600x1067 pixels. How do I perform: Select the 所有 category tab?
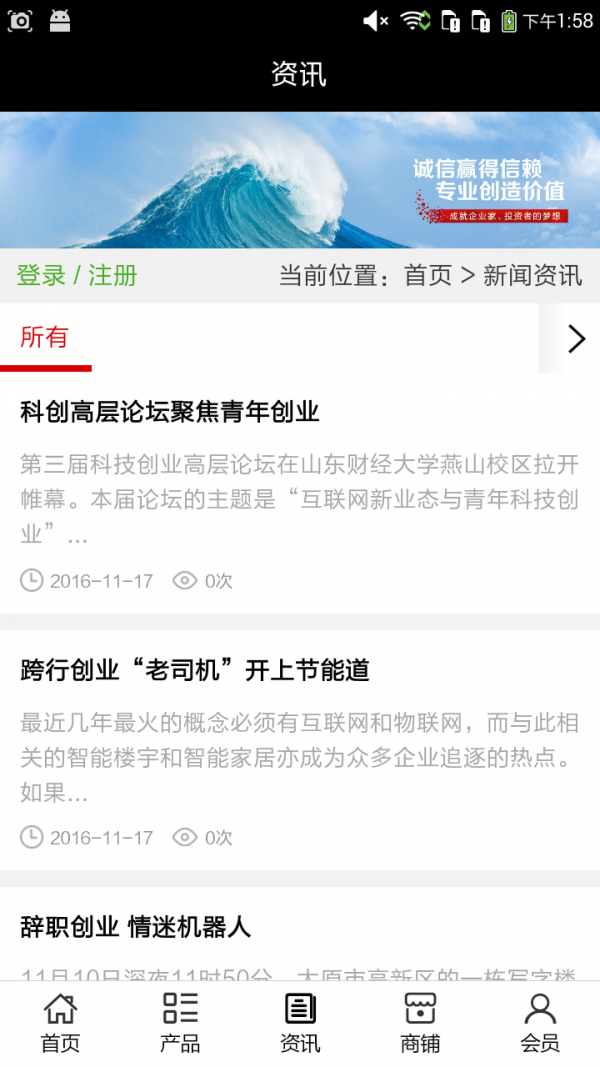[45, 338]
